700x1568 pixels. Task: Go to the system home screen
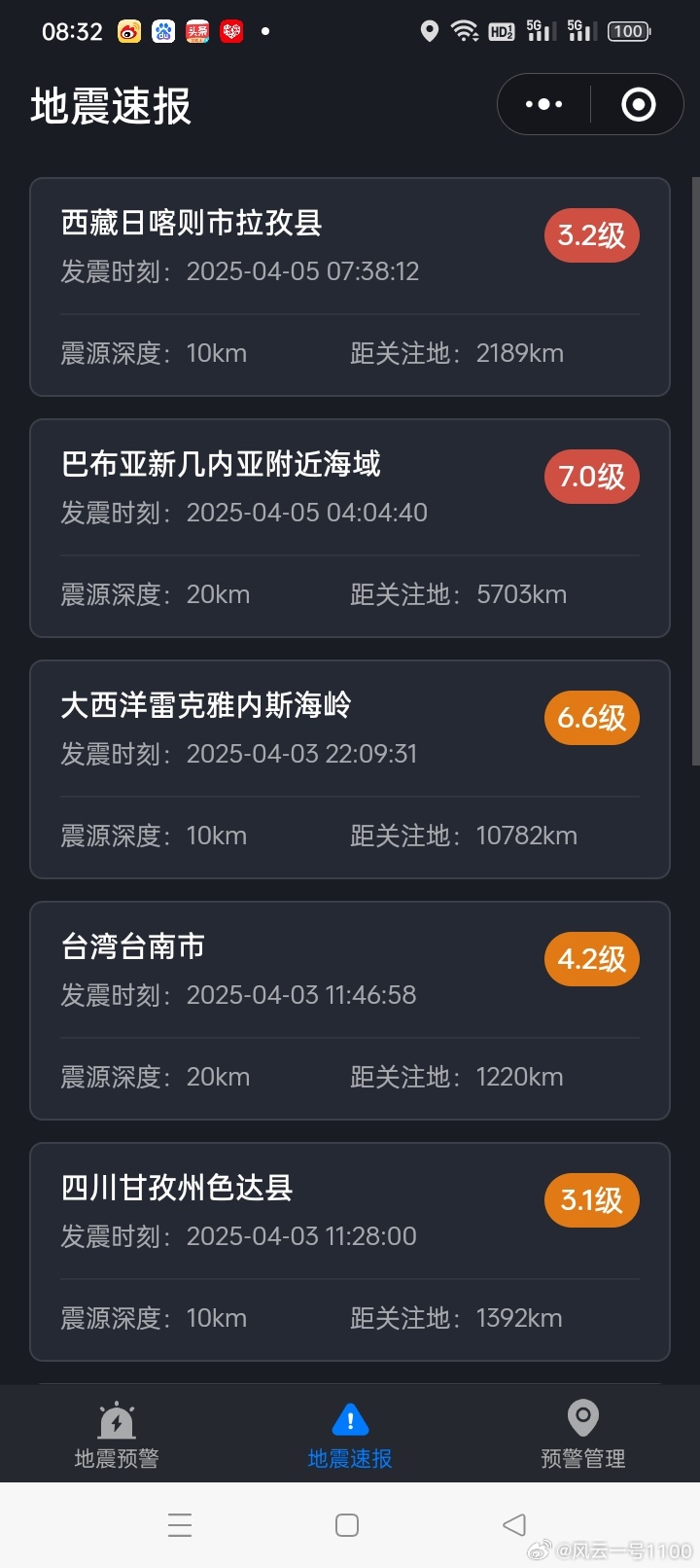point(347,1524)
